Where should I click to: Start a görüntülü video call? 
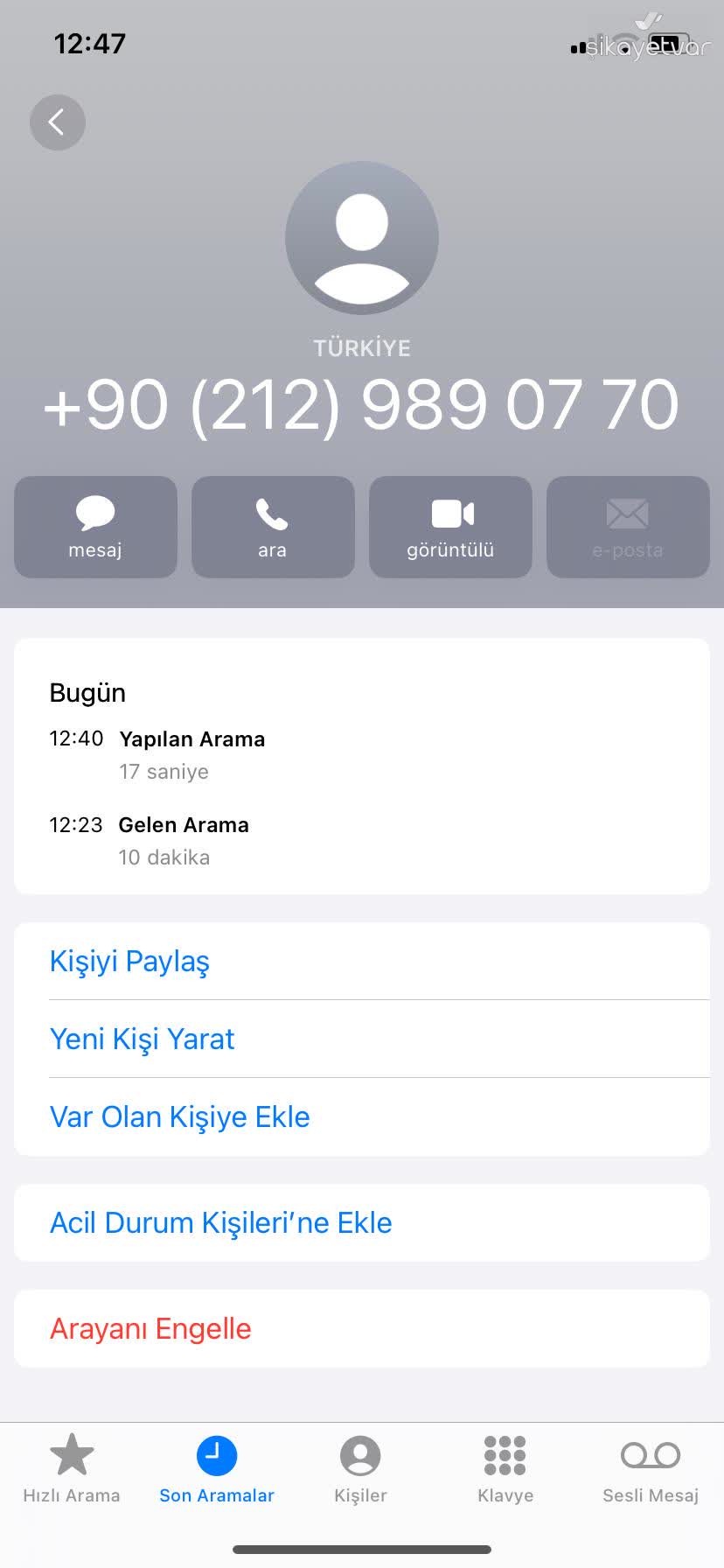pyautogui.click(x=450, y=525)
